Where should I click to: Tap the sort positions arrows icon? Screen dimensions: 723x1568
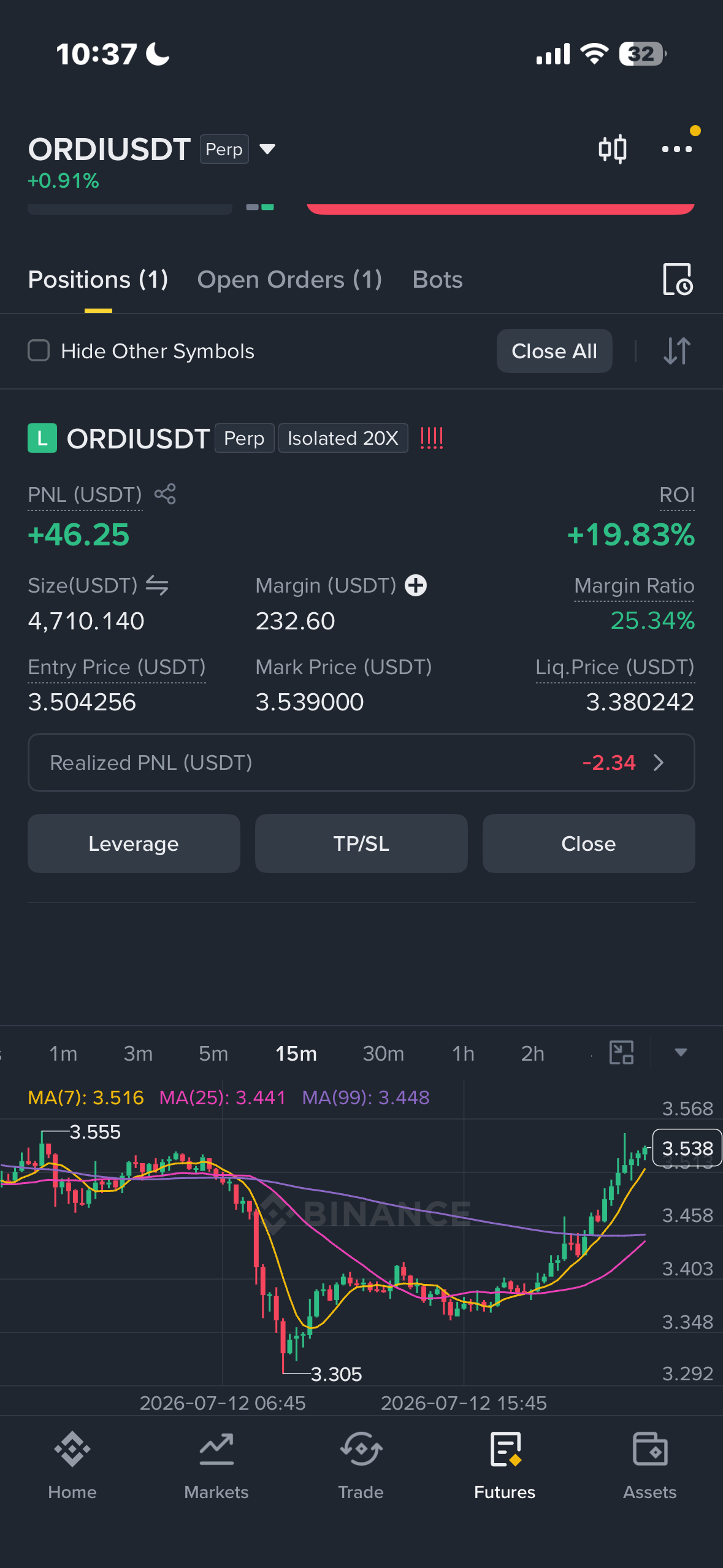(x=677, y=351)
